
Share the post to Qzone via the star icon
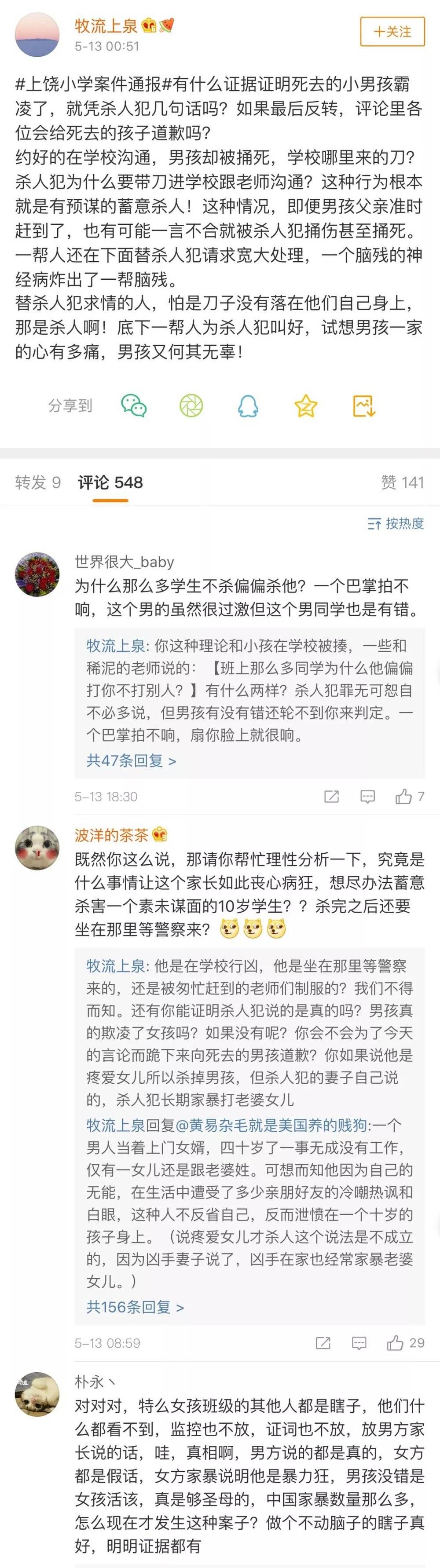[x=305, y=406]
